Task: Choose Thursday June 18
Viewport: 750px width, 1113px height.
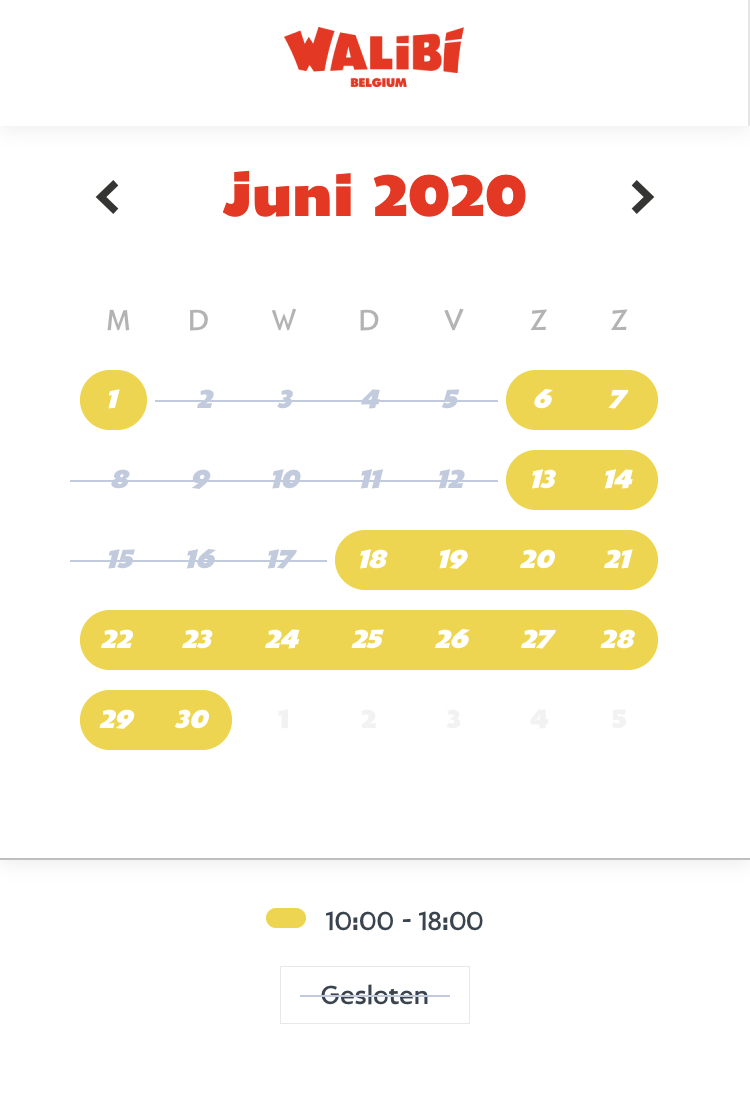Action: (x=372, y=560)
